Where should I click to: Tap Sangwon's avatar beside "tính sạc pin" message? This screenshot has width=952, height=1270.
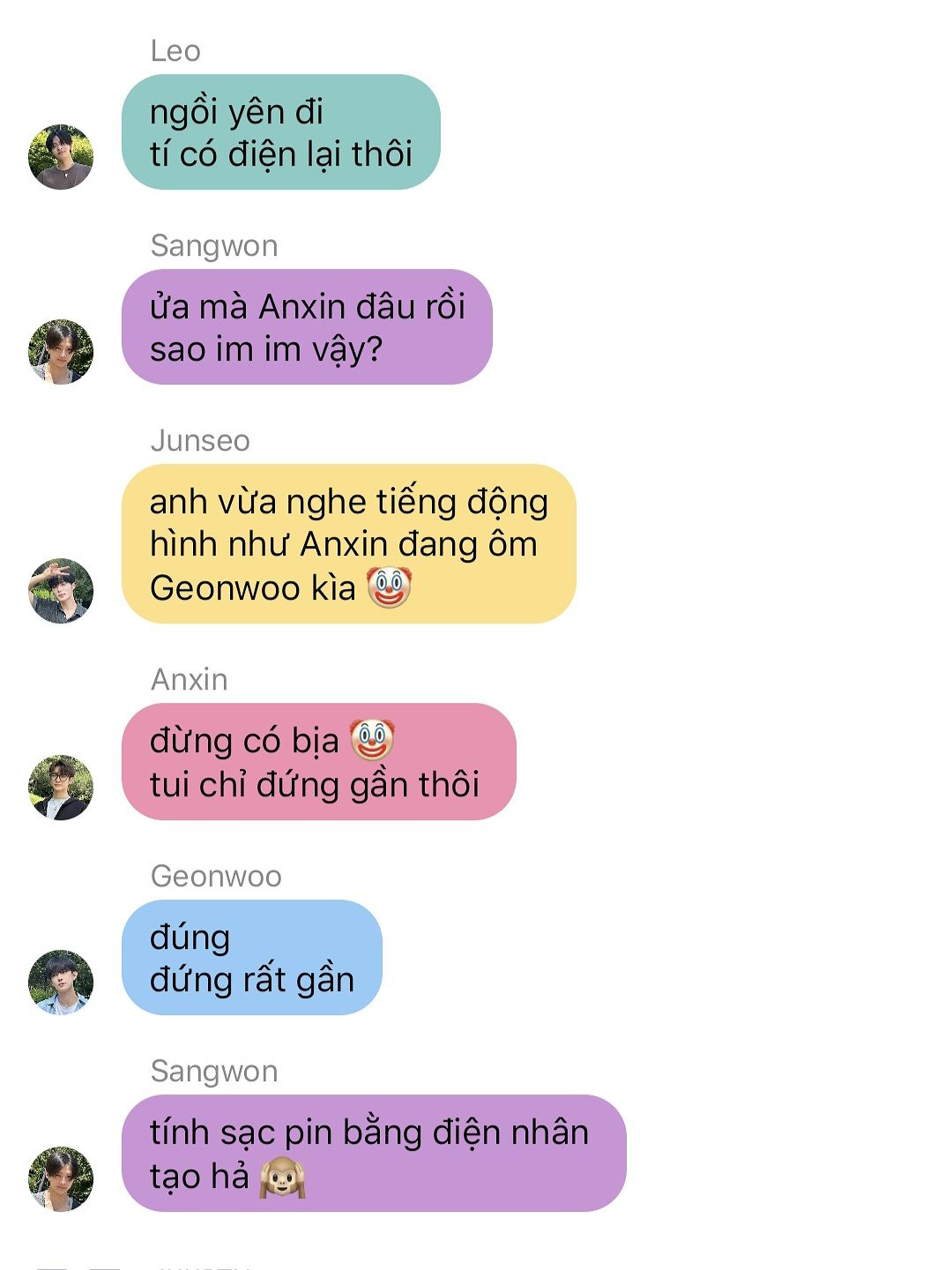coord(61,1179)
